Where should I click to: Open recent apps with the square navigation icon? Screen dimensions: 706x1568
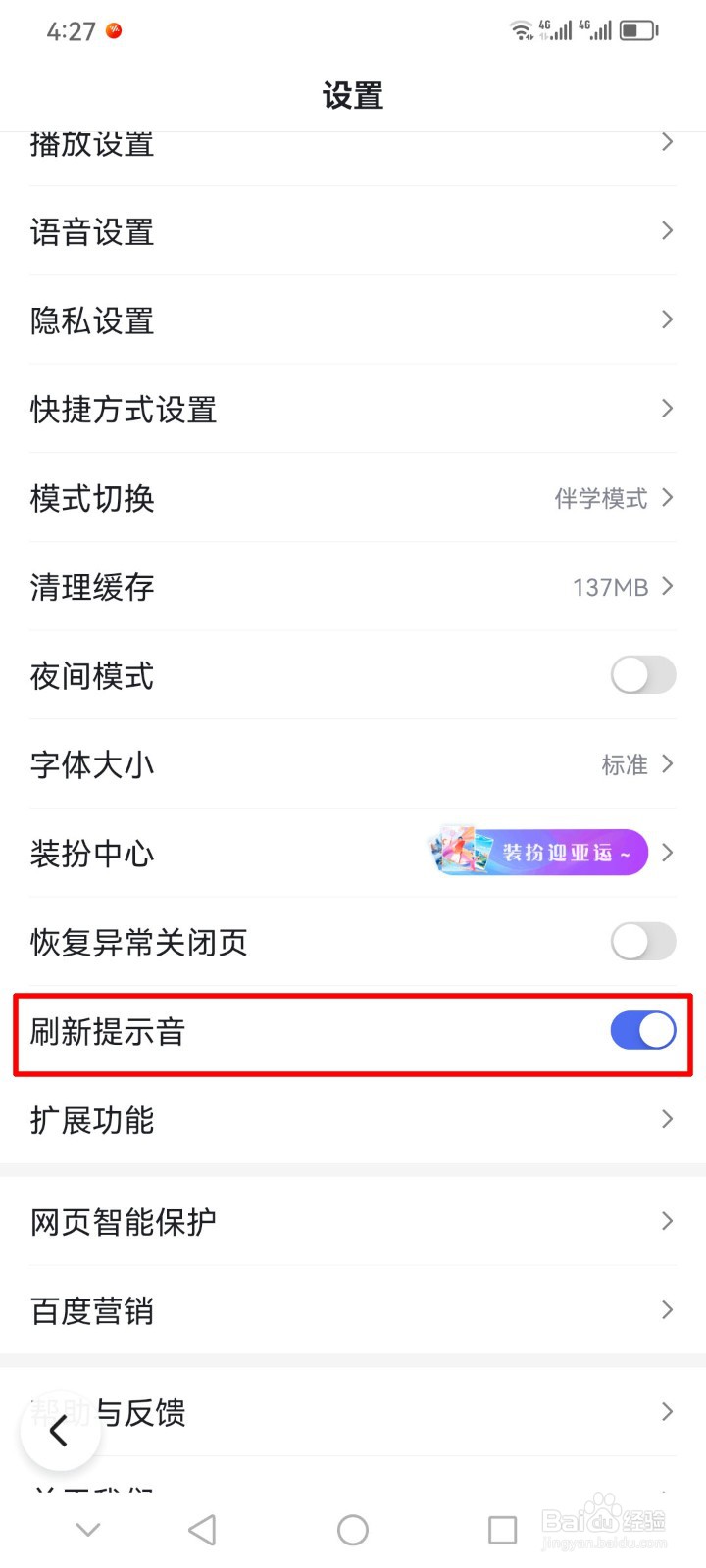[503, 1528]
